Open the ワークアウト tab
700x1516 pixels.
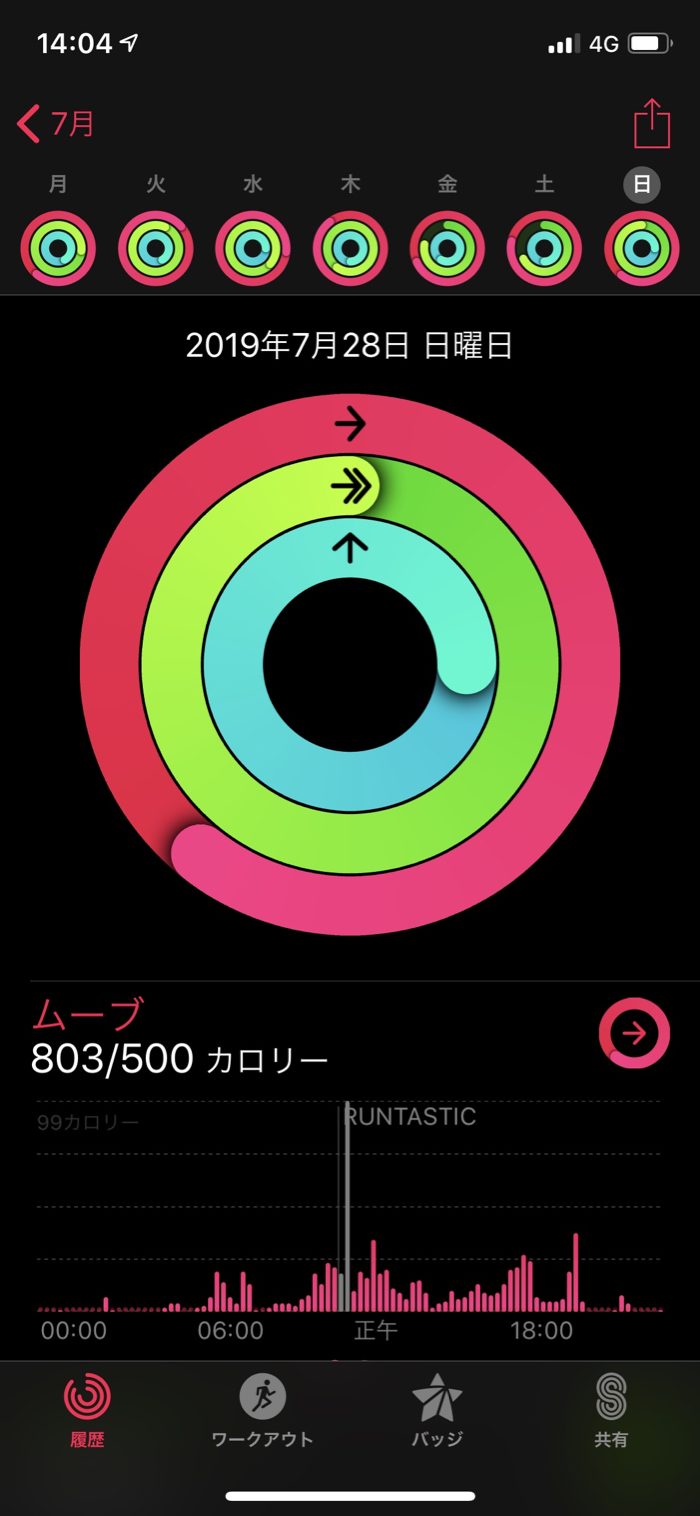(x=263, y=1410)
